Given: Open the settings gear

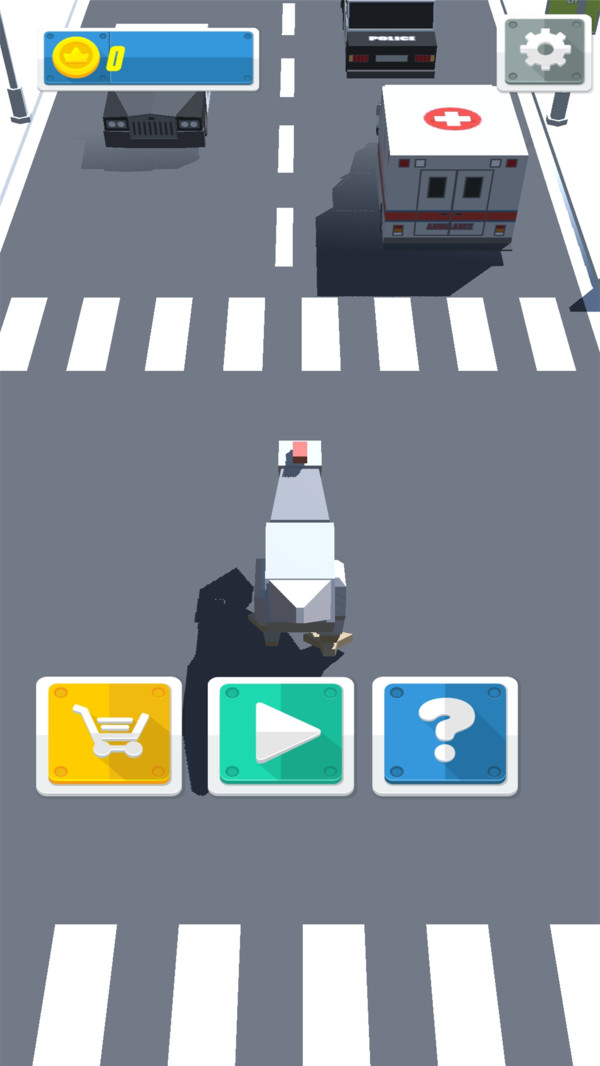Looking at the screenshot, I should 545,49.
